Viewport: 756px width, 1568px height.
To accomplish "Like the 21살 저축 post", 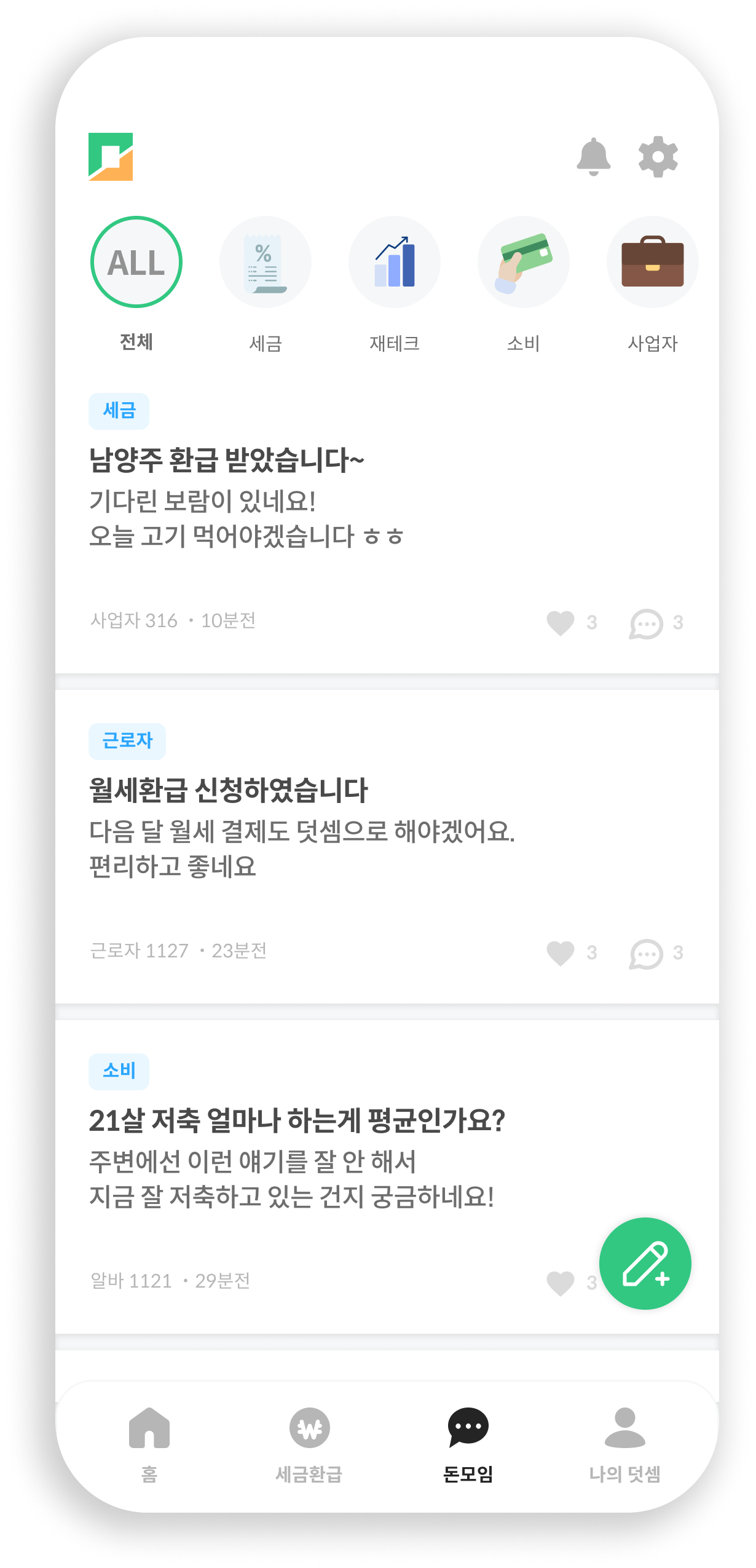I will pyautogui.click(x=560, y=1283).
